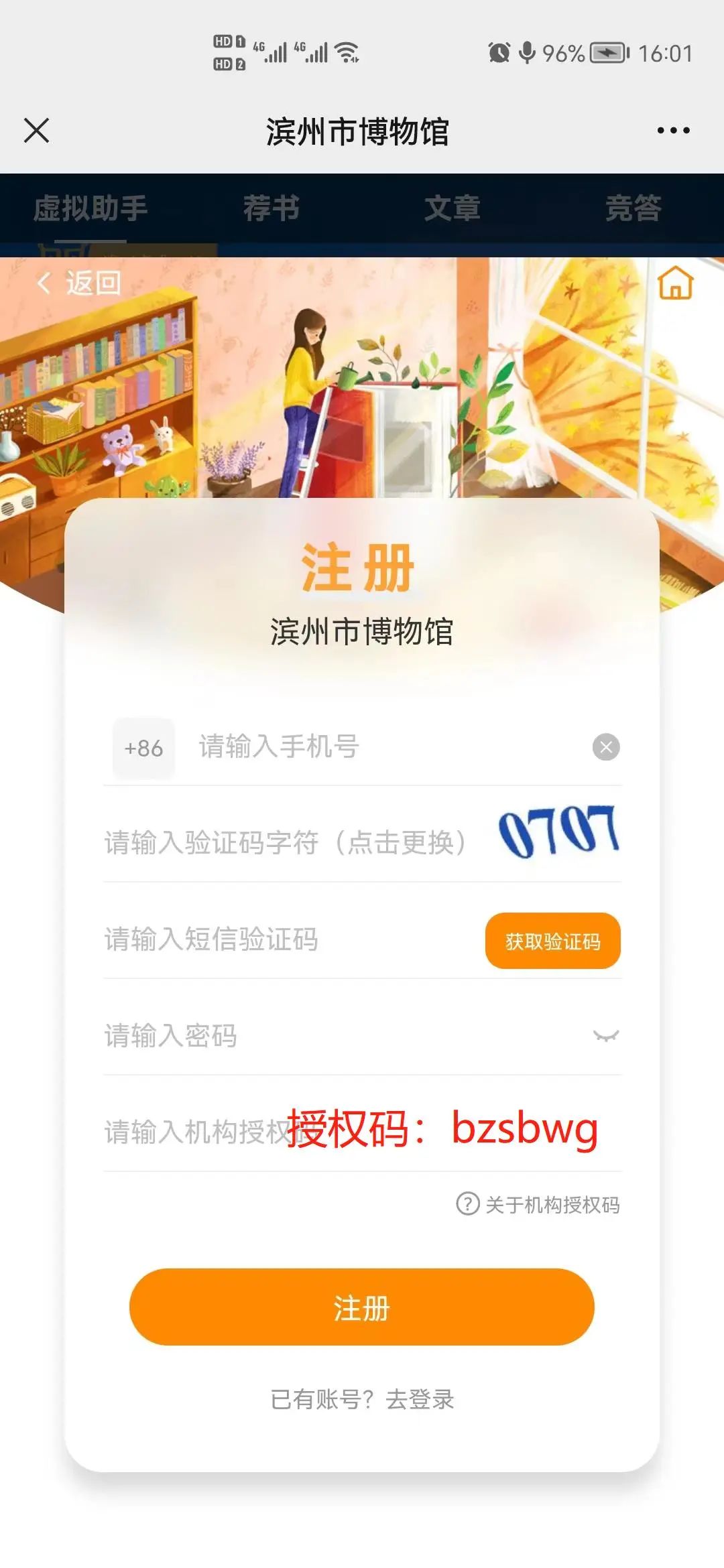This screenshot has height=1568, width=724.
Task: Tap 返回 to go back
Action: tap(79, 283)
